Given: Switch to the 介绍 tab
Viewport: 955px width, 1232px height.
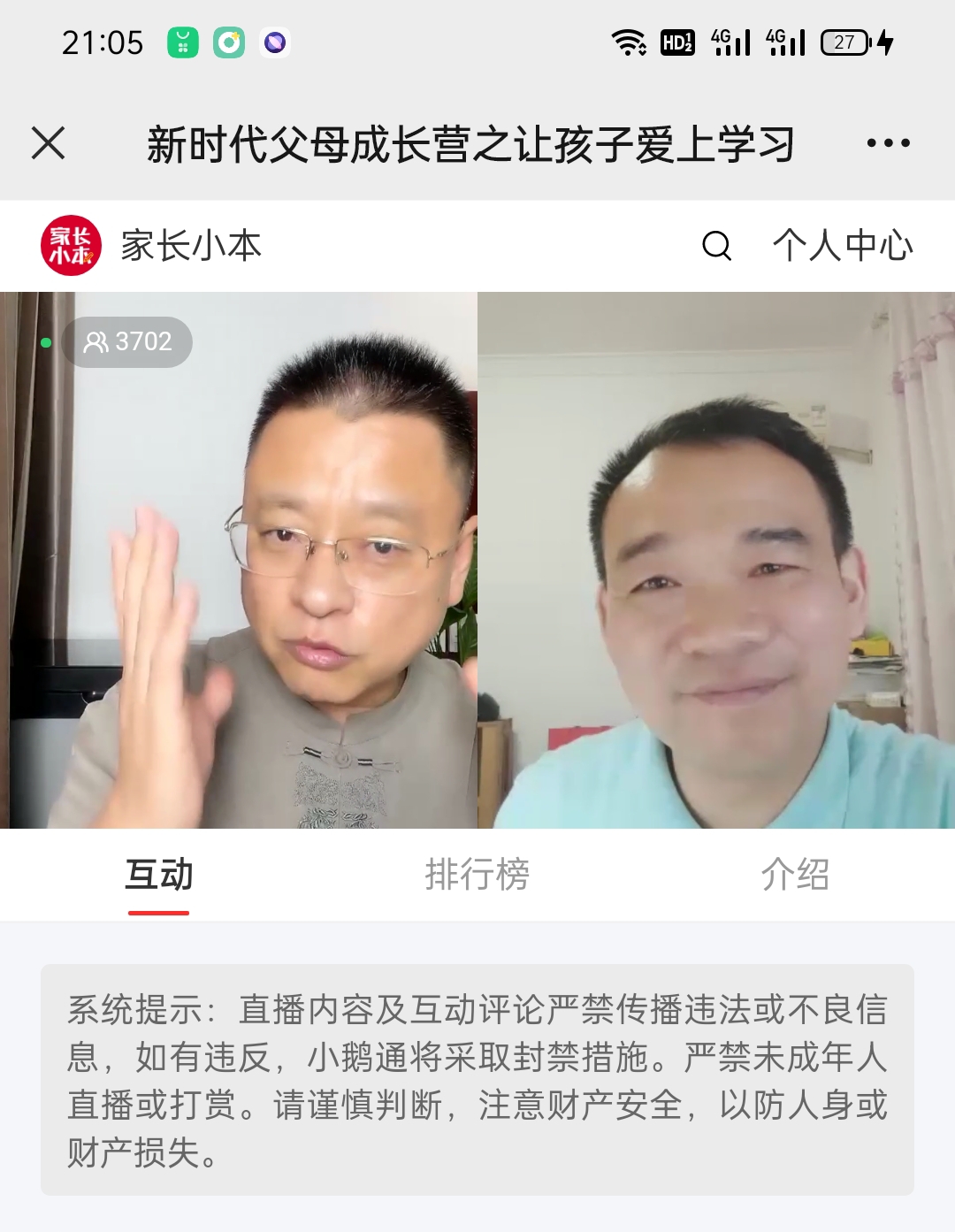Looking at the screenshot, I should coord(795,876).
